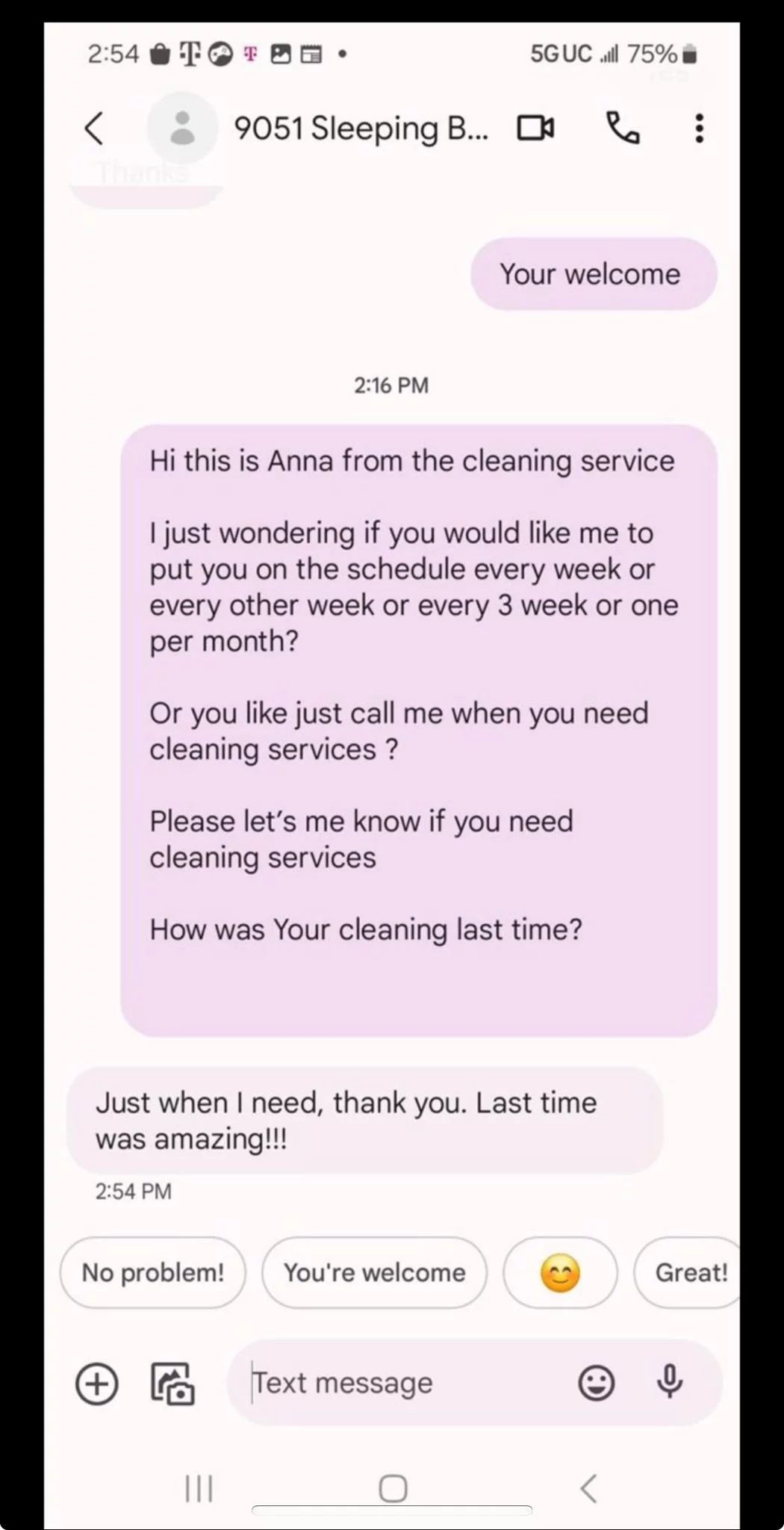This screenshot has height=1530, width=784.
Task: Record a voice message with the microphone
Action: coord(669,1381)
